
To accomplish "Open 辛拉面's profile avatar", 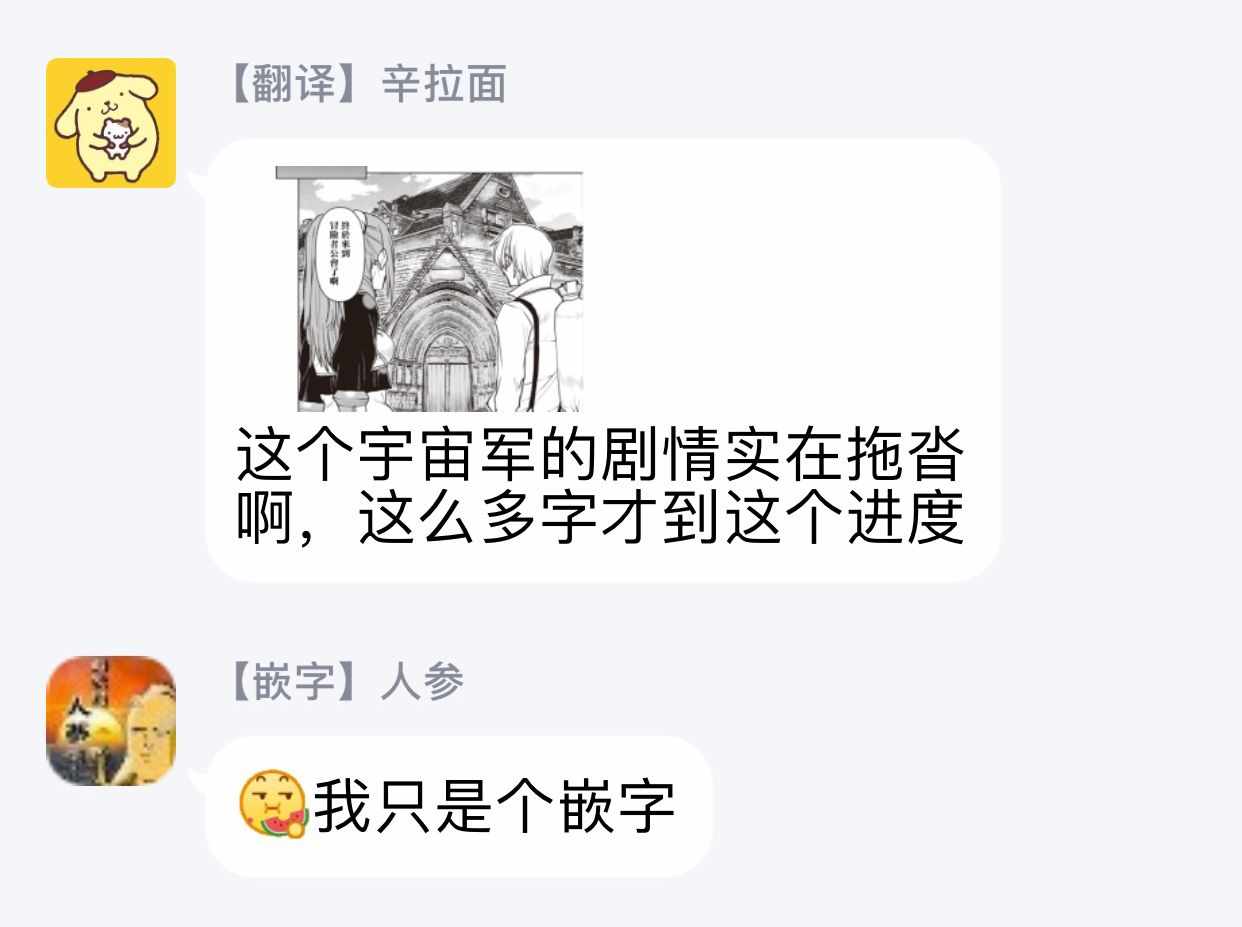I will (x=111, y=122).
